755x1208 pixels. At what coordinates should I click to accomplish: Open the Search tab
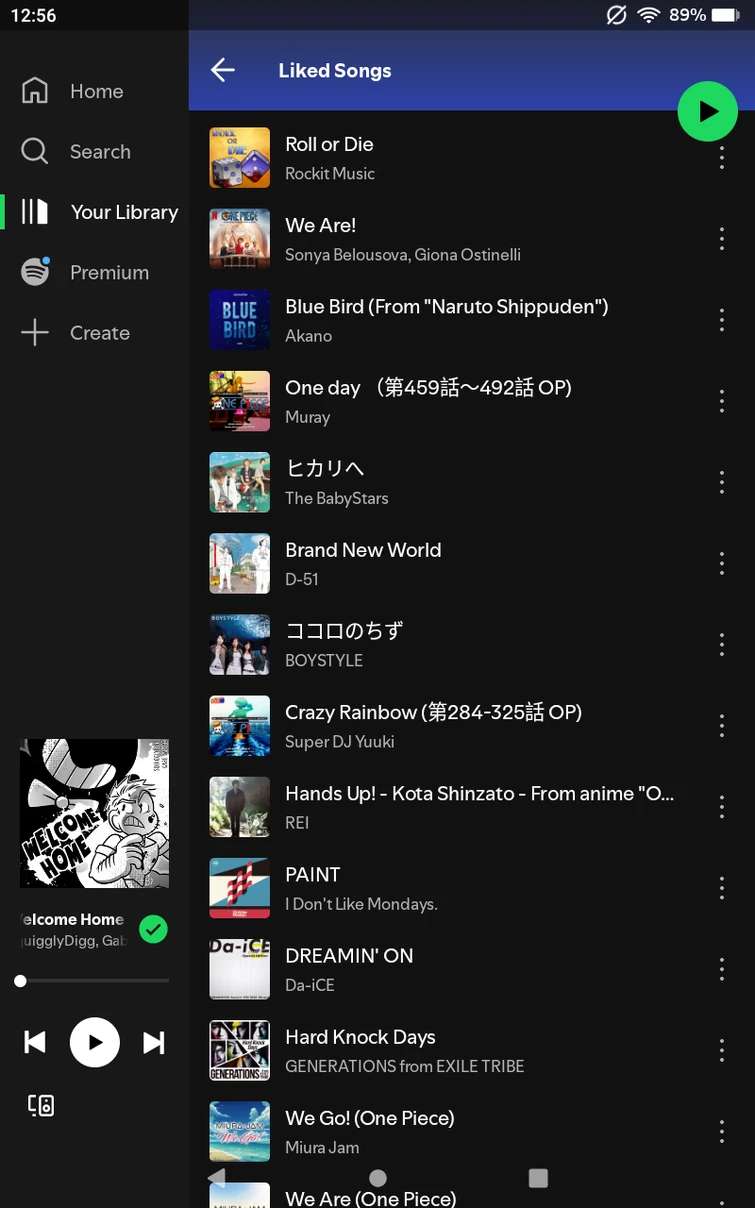pyautogui.click(x=99, y=152)
